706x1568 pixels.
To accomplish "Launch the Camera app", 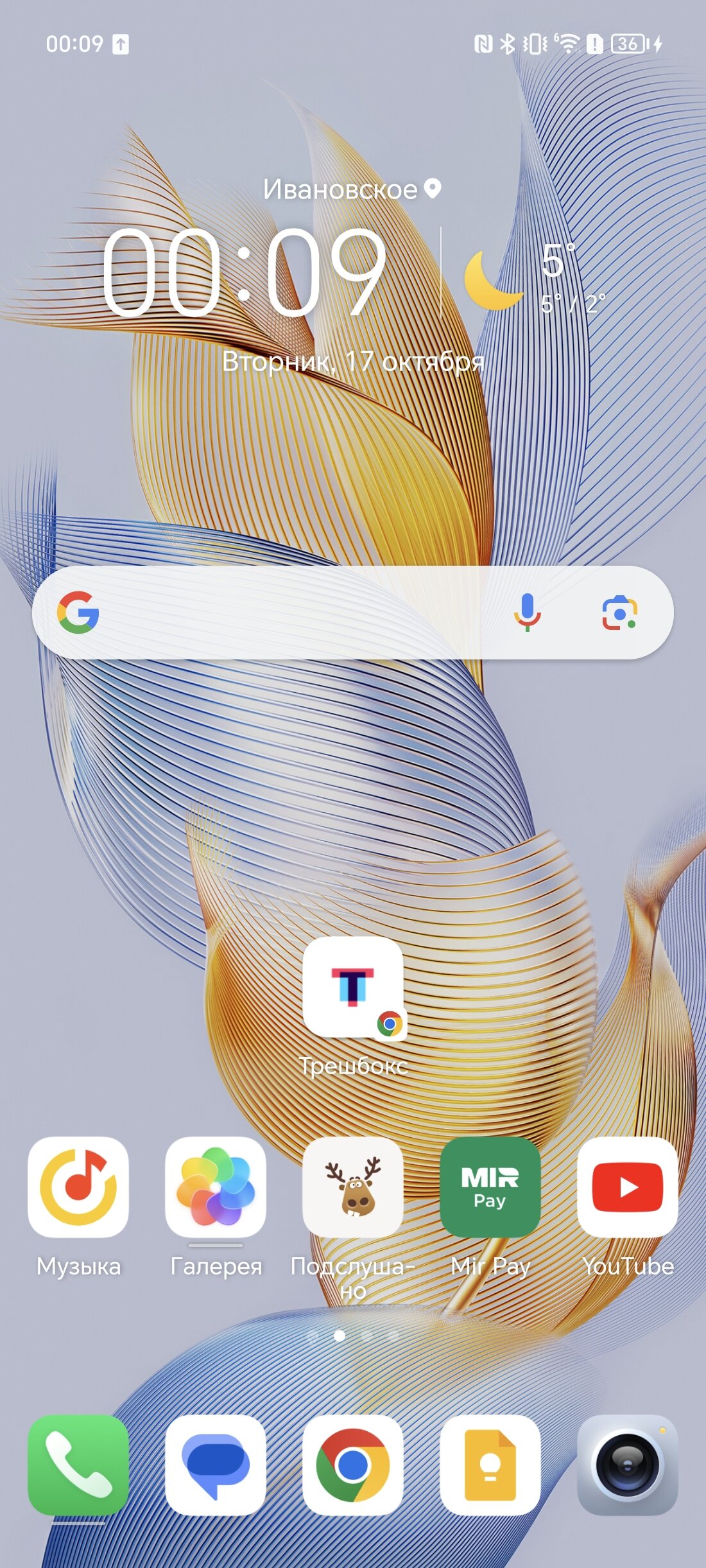I will click(628, 1465).
